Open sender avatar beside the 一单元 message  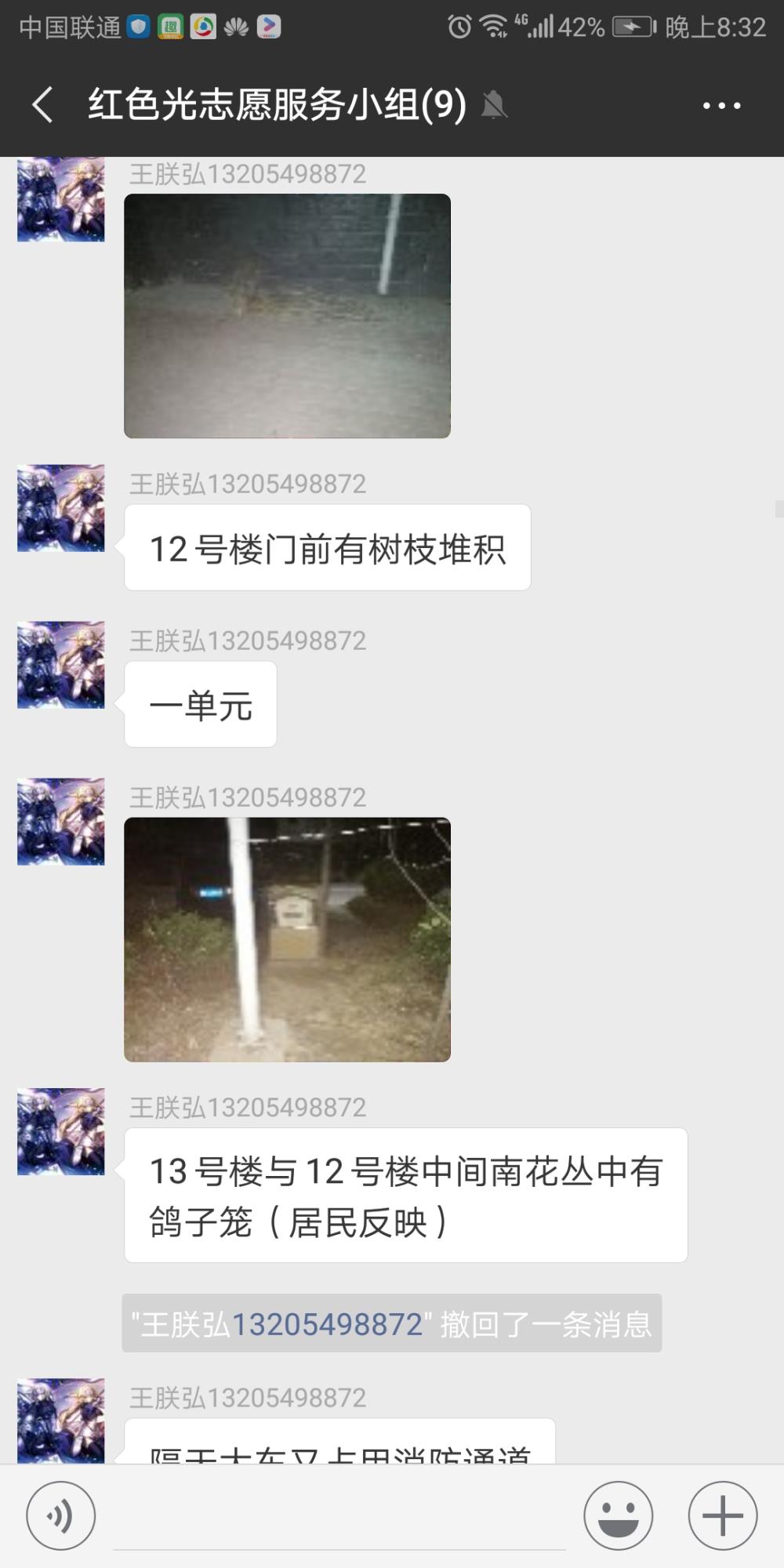pos(61,665)
